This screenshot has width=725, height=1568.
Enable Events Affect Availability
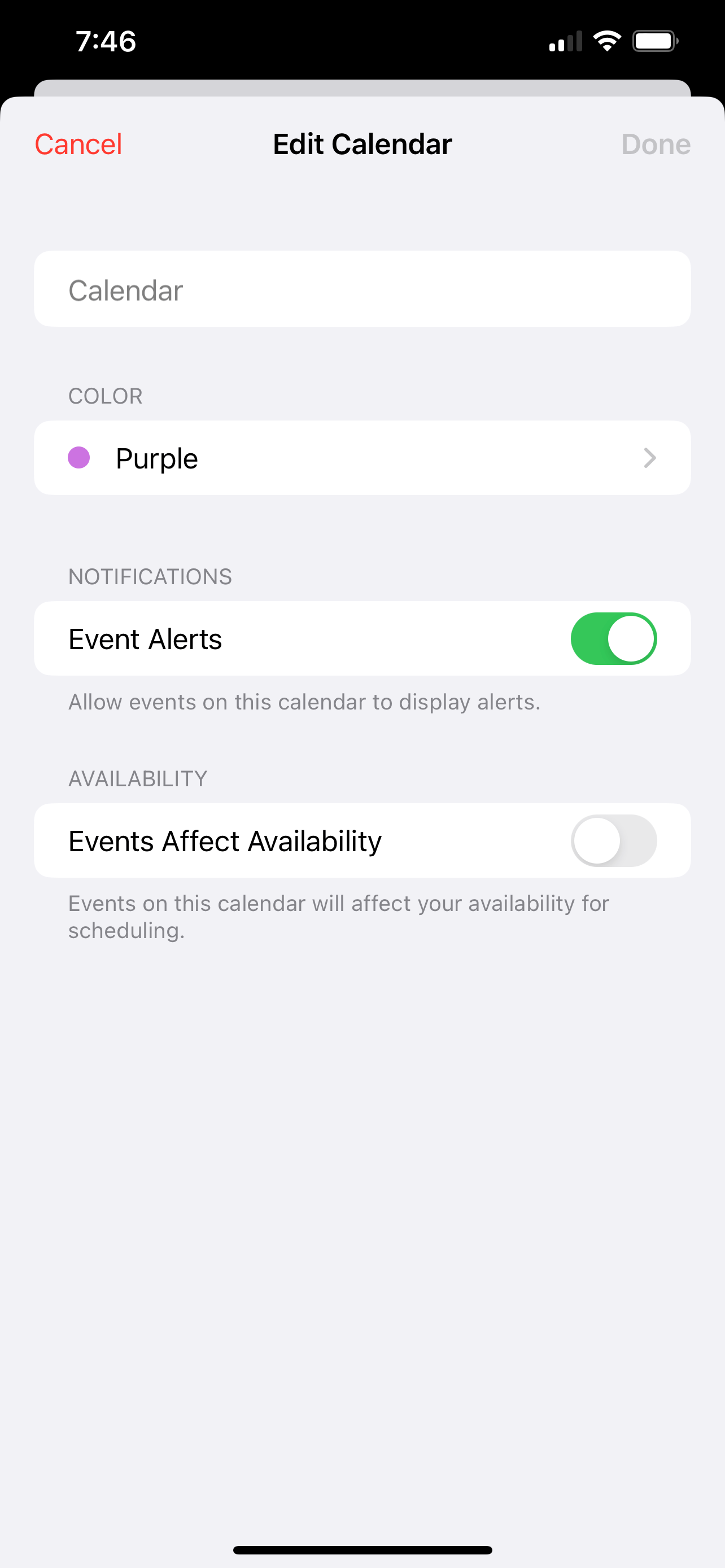click(x=613, y=840)
